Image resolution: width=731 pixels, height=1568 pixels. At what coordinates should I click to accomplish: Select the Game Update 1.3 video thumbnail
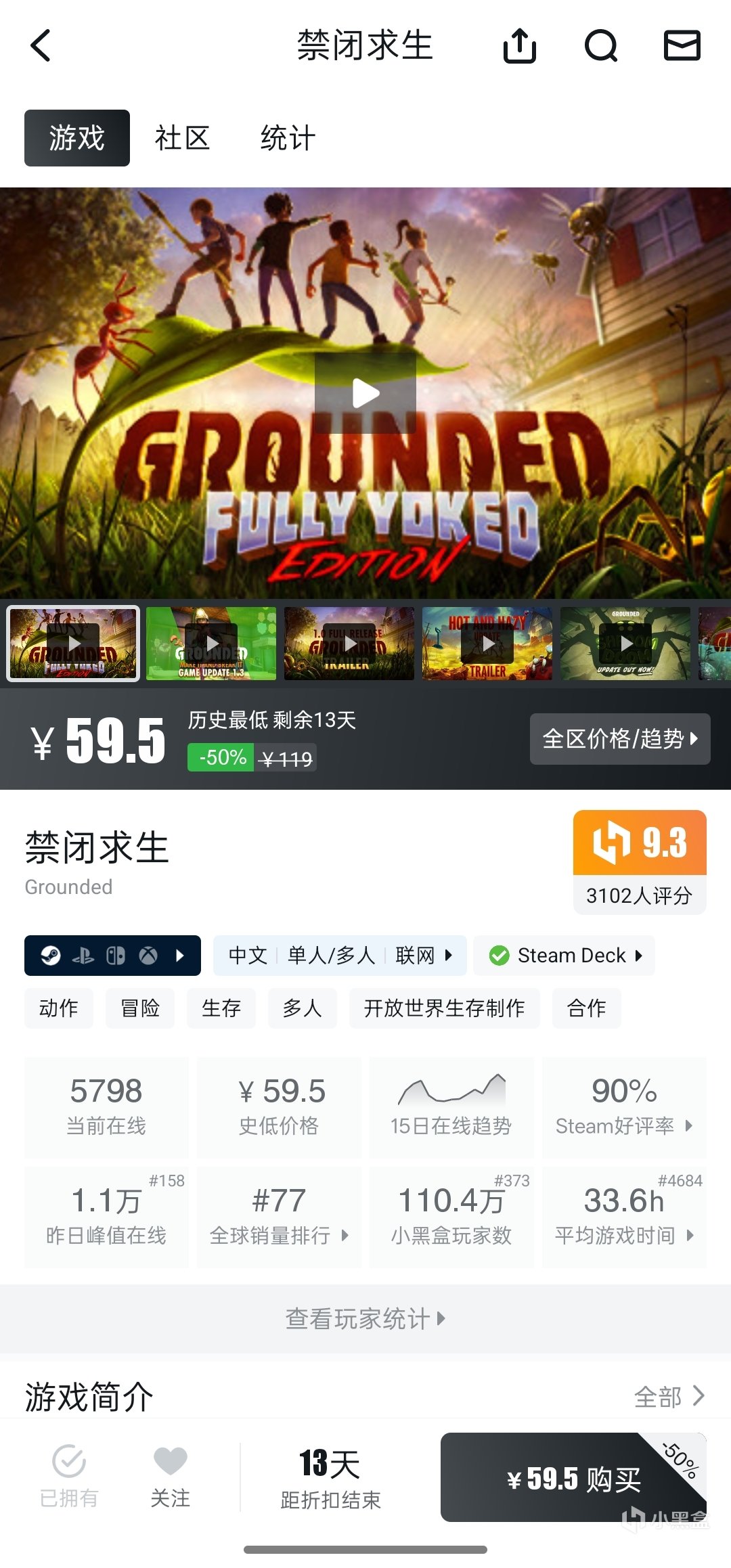click(211, 643)
